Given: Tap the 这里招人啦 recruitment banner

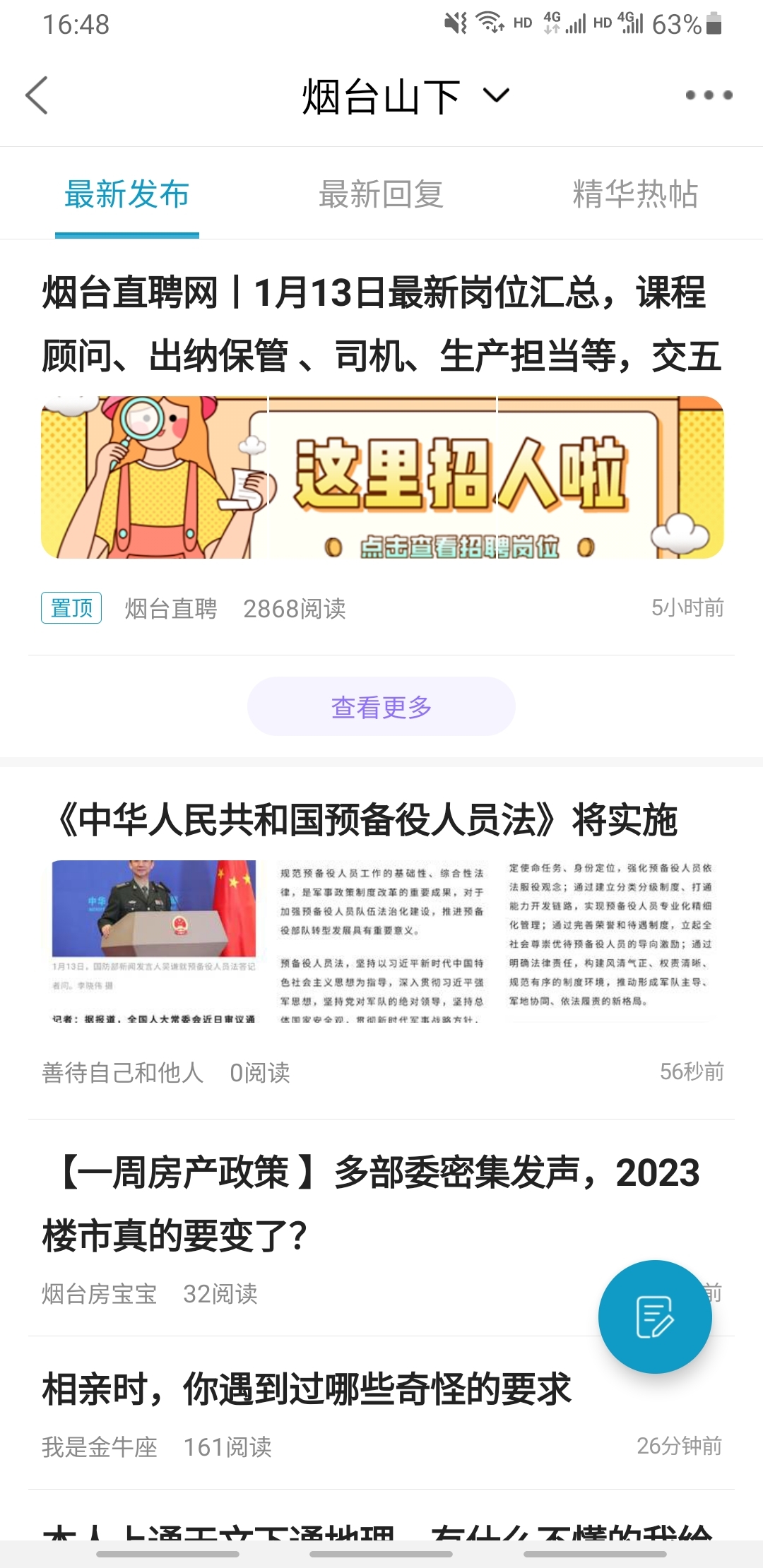Looking at the screenshot, I should coord(381,477).
